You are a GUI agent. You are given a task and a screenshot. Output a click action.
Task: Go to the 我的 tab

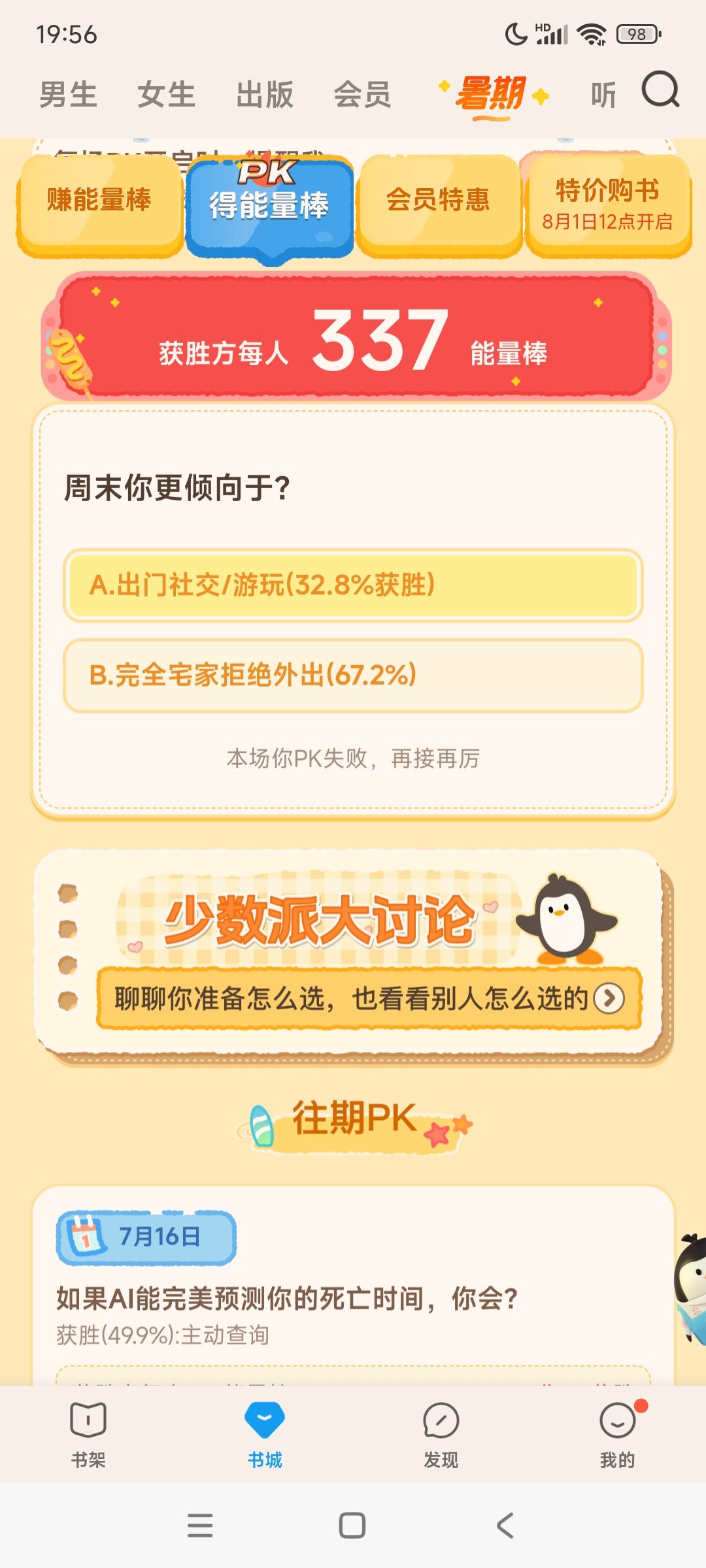(x=618, y=1434)
